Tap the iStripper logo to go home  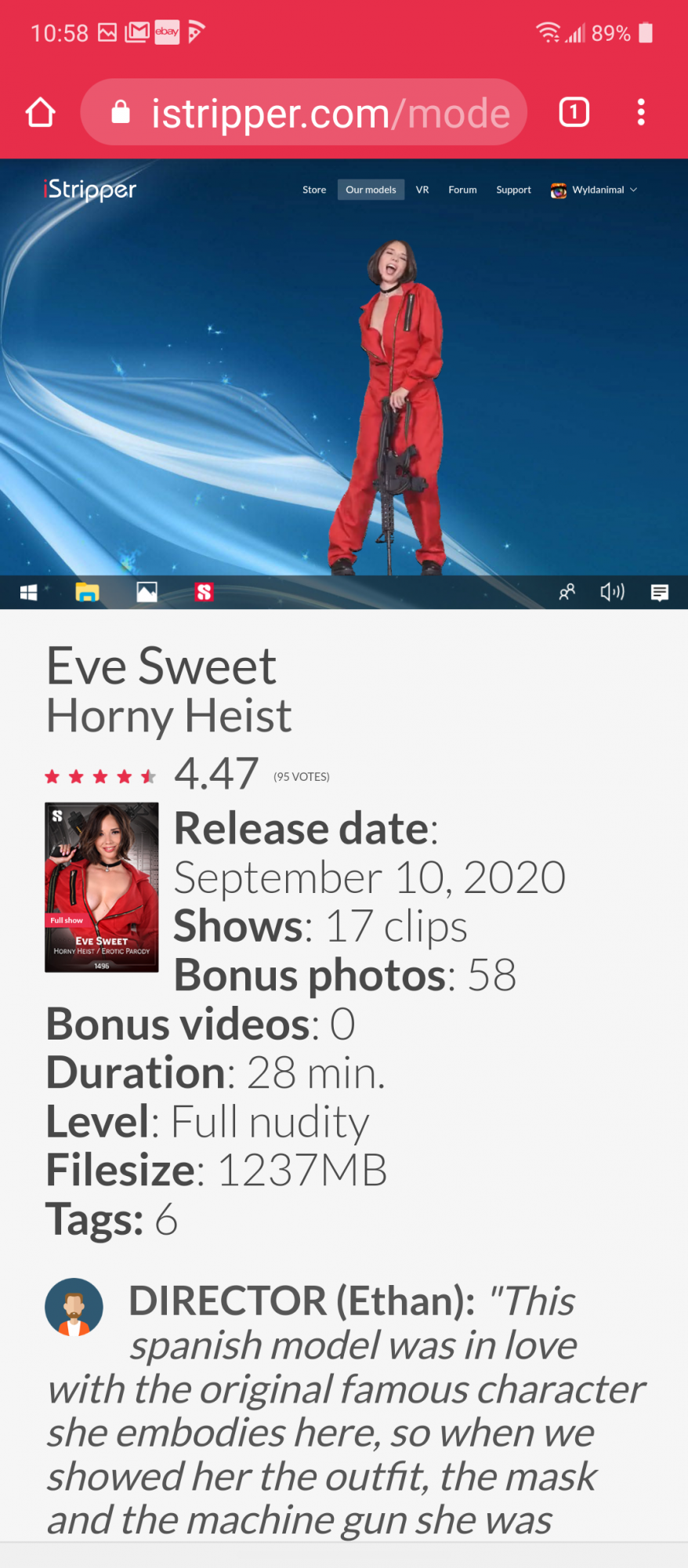pyautogui.click(x=89, y=190)
